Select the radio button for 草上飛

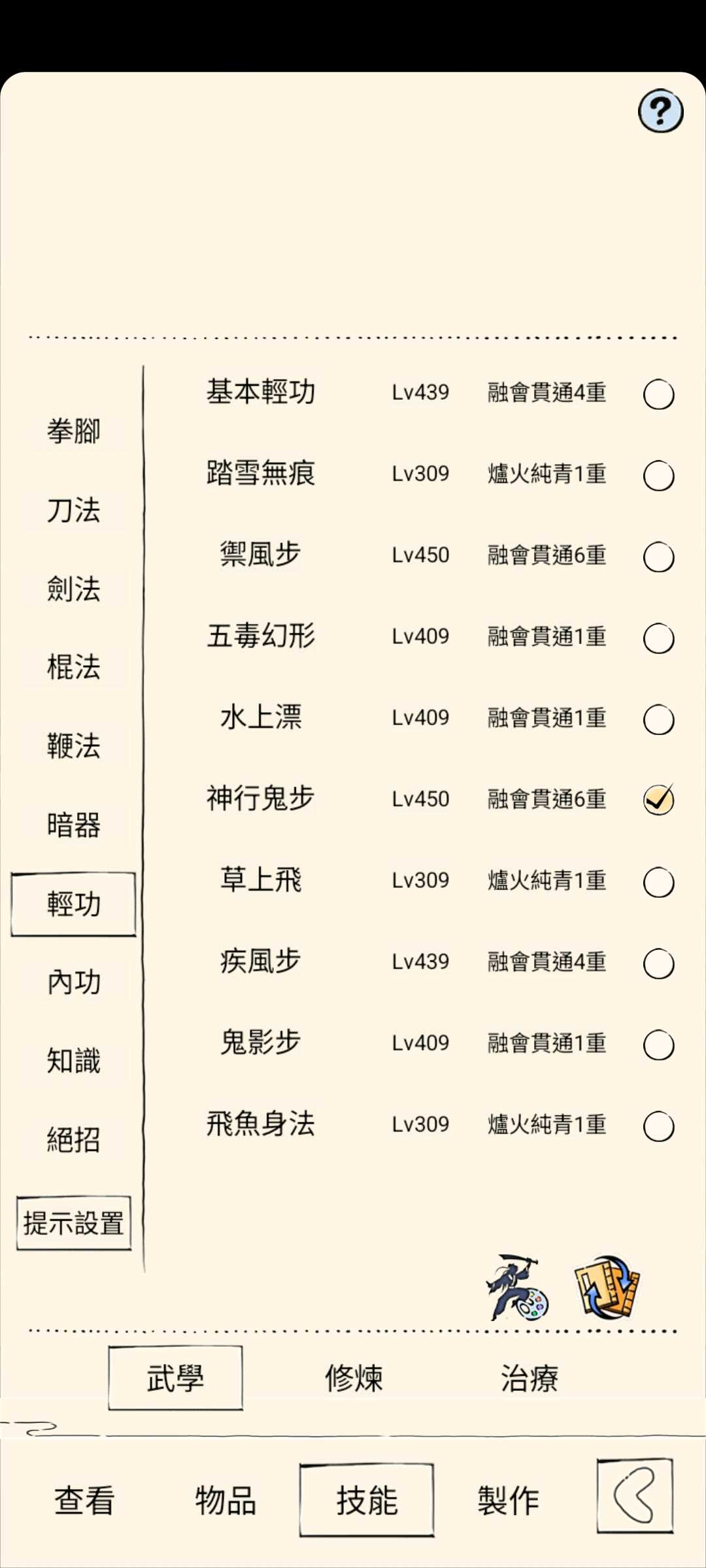658,883
